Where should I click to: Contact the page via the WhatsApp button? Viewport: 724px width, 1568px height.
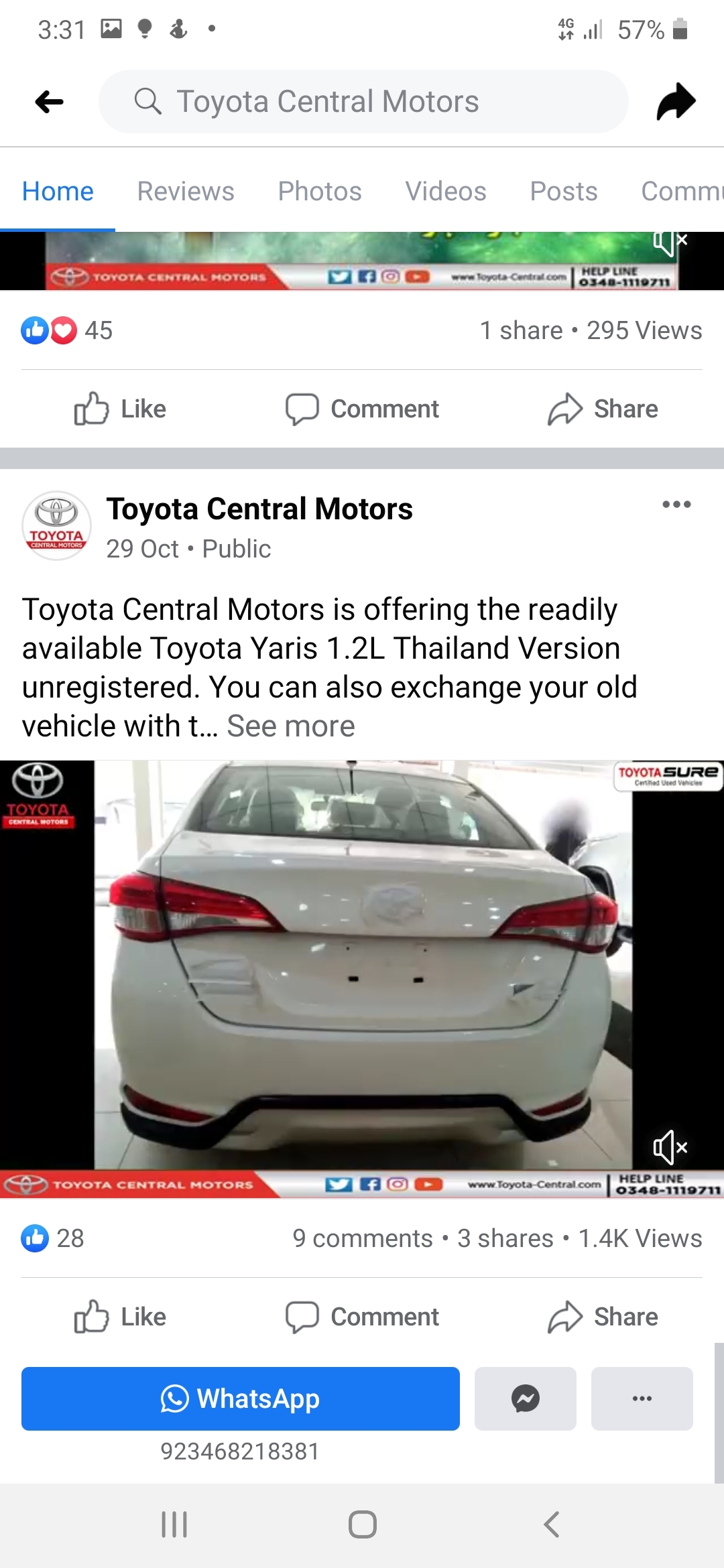(241, 1398)
